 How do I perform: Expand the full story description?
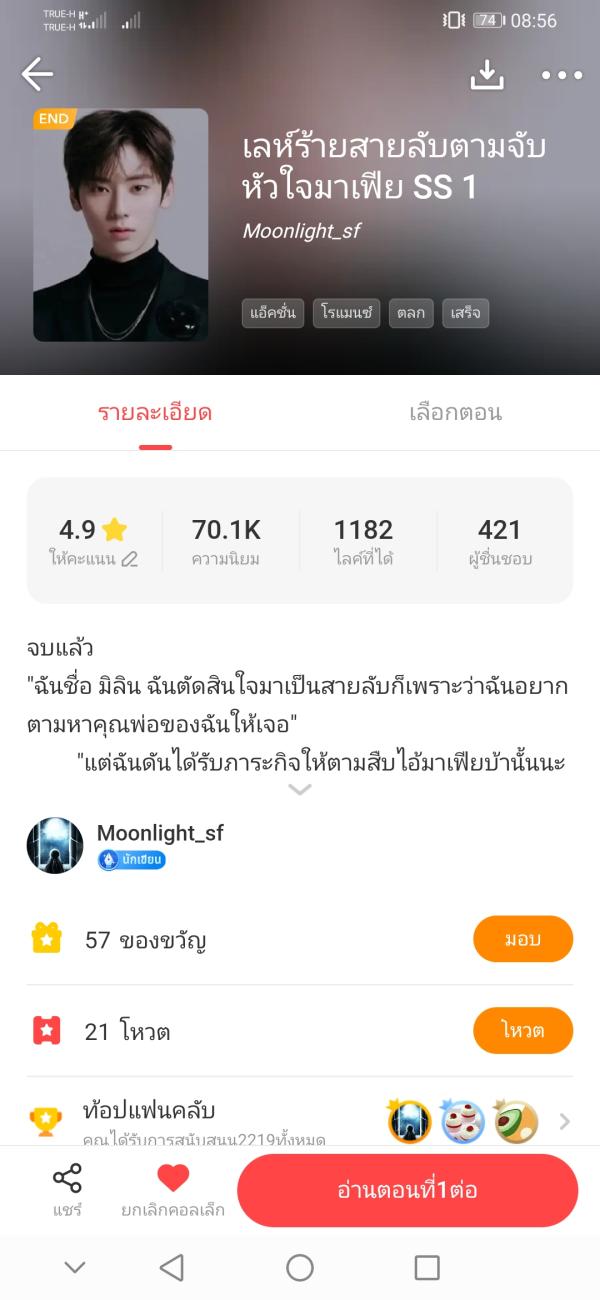299,789
